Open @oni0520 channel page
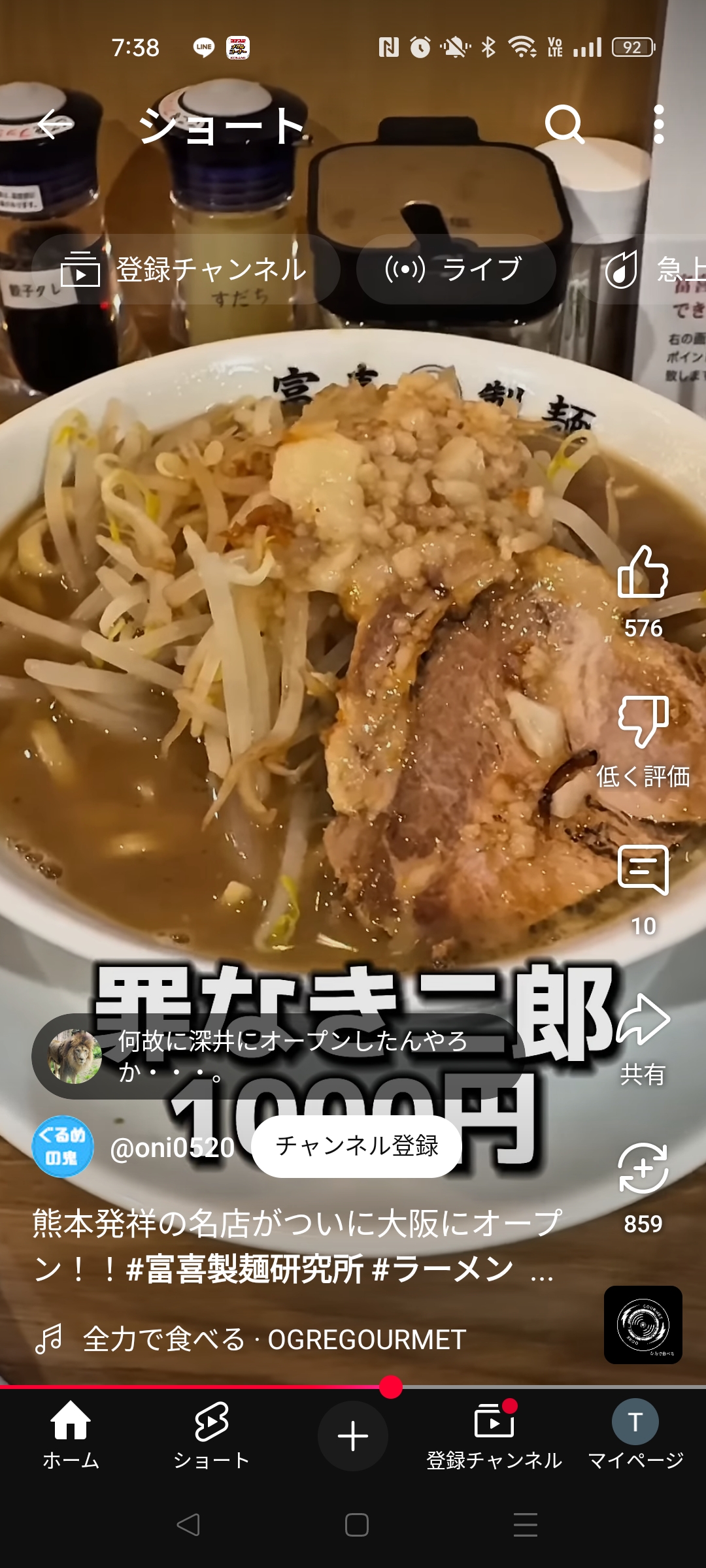The image size is (706, 1568). (x=172, y=1147)
